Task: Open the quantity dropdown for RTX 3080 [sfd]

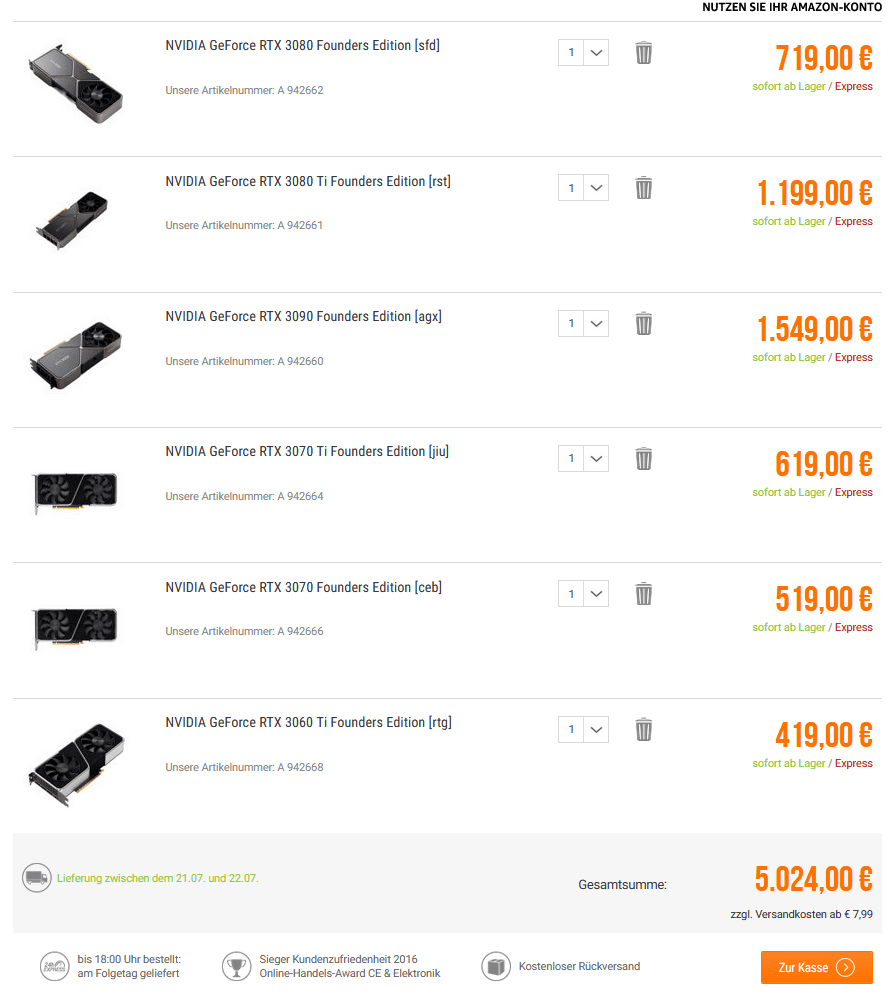Action: coord(584,53)
